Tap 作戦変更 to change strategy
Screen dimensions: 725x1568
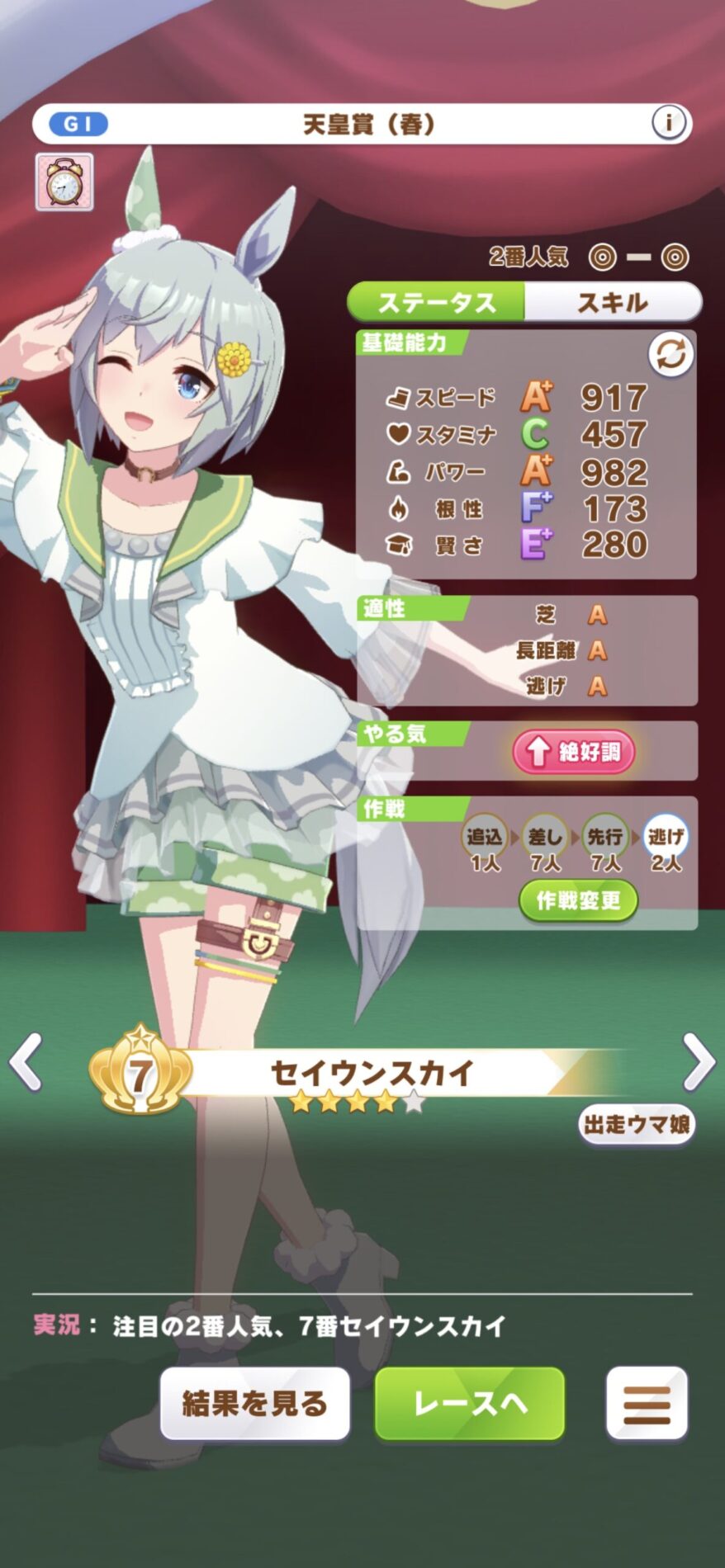(578, 900)
